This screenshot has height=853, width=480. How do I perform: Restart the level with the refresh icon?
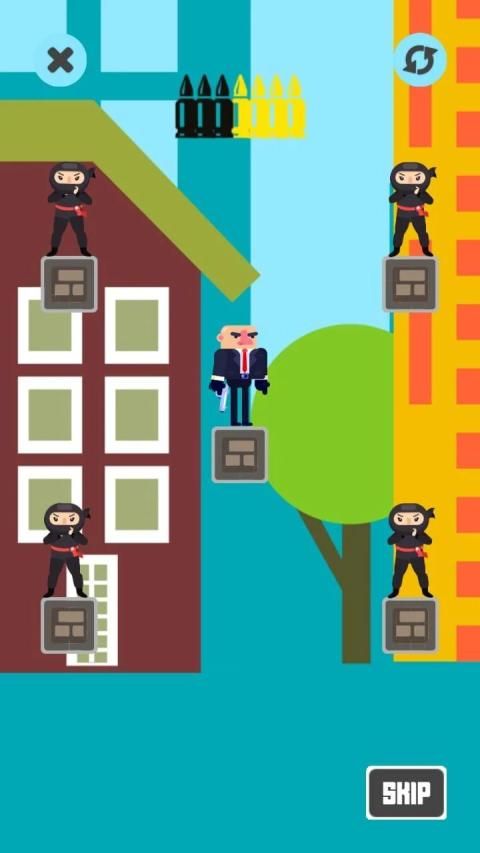tap(420, 60)
